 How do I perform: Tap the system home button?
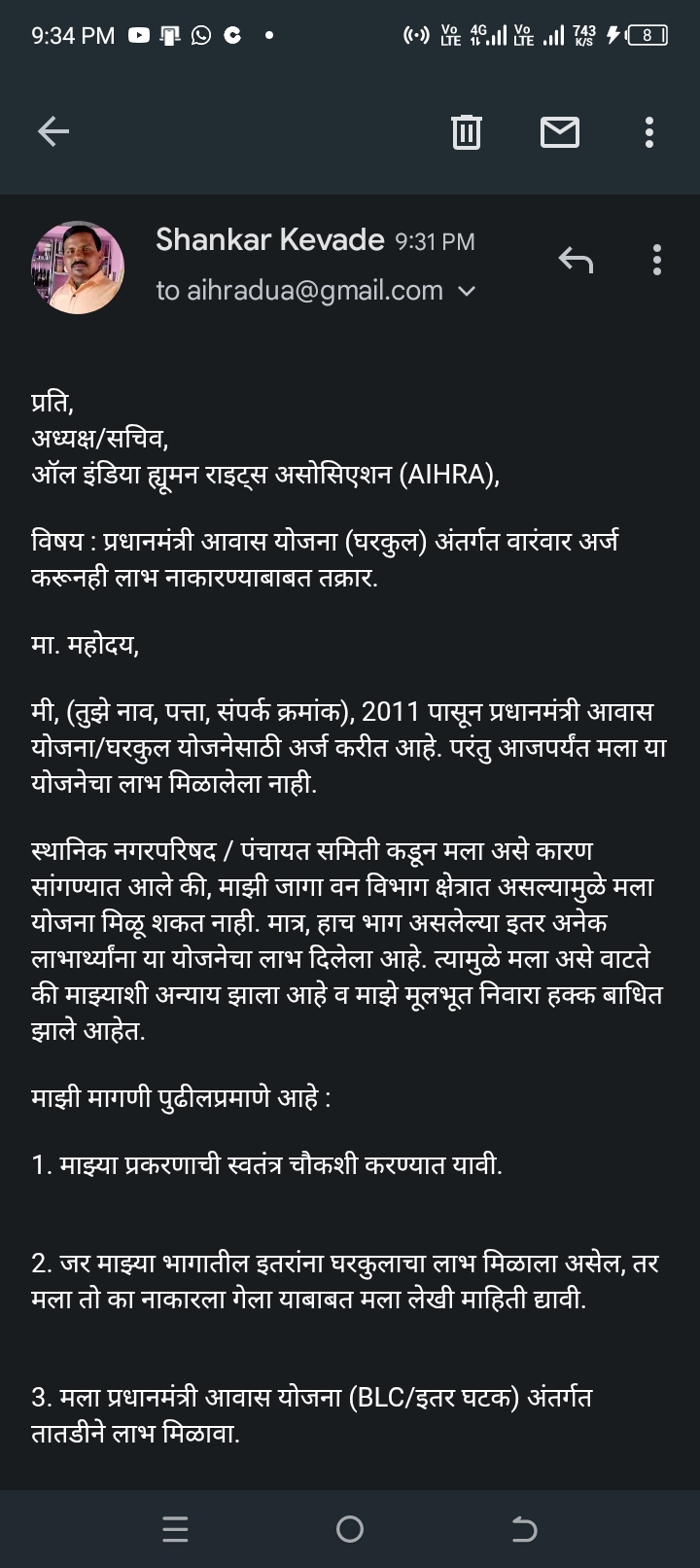(350, 1529)
